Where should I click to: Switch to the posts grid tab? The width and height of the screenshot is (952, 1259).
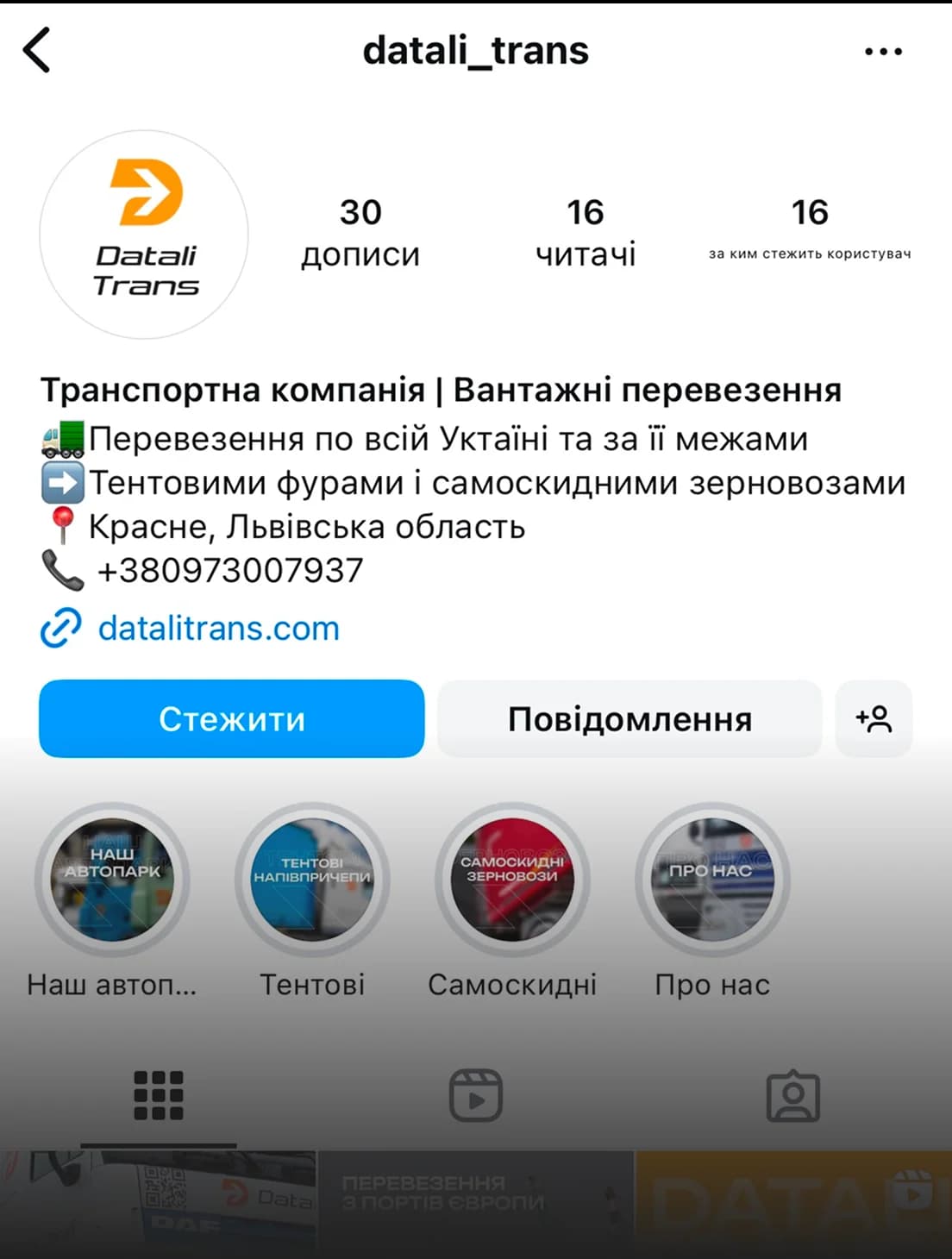click(159, 1095)
